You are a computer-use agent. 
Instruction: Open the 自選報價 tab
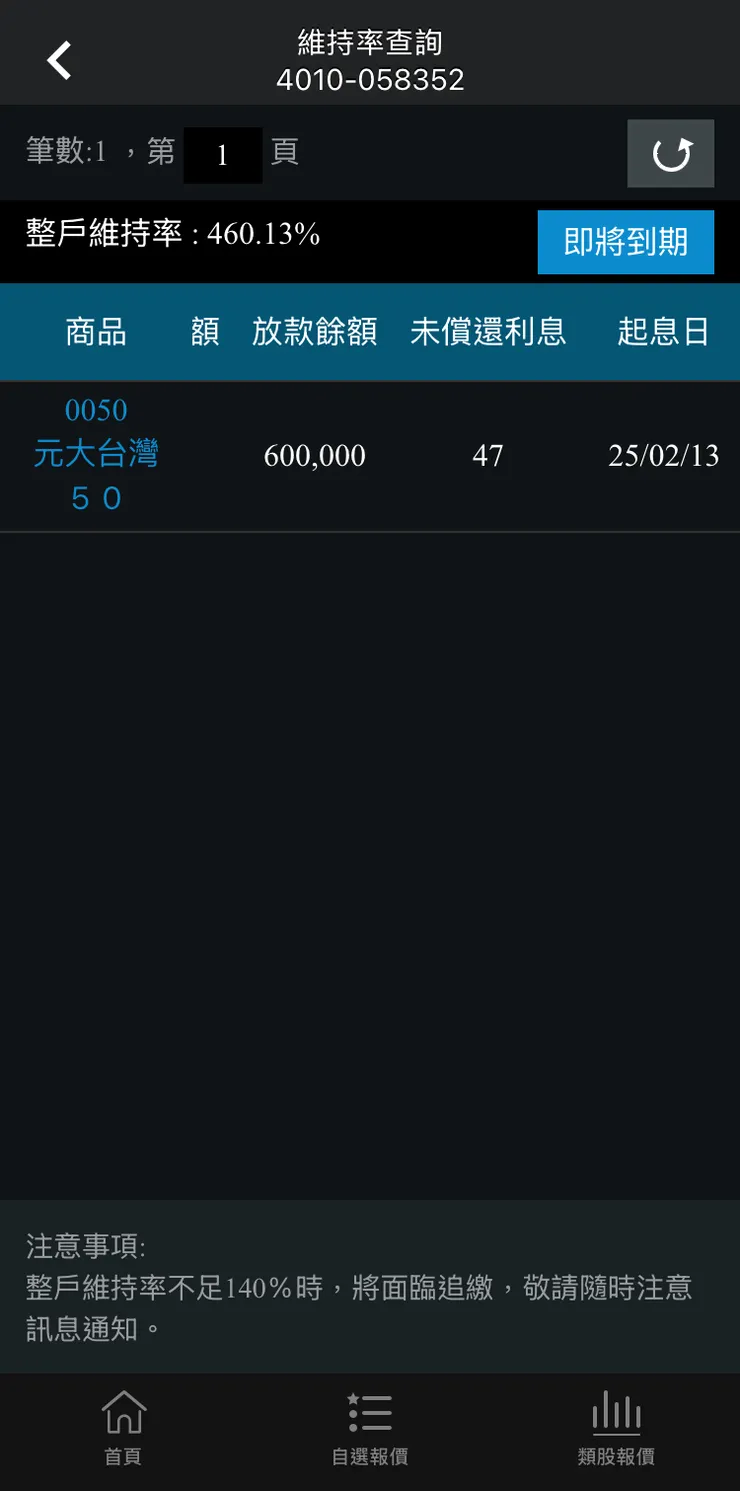click(x=370, y=1427)
